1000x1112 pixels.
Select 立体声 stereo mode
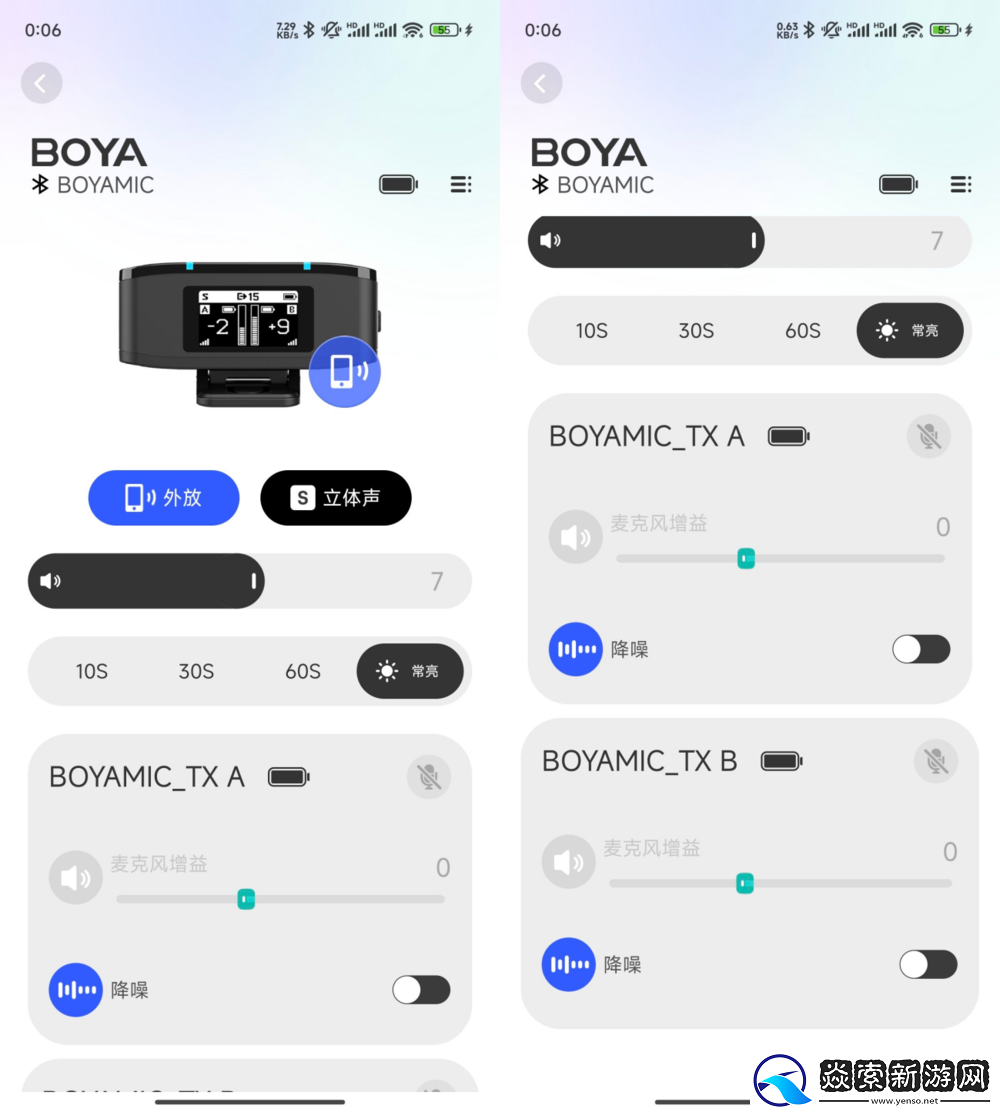336,498
